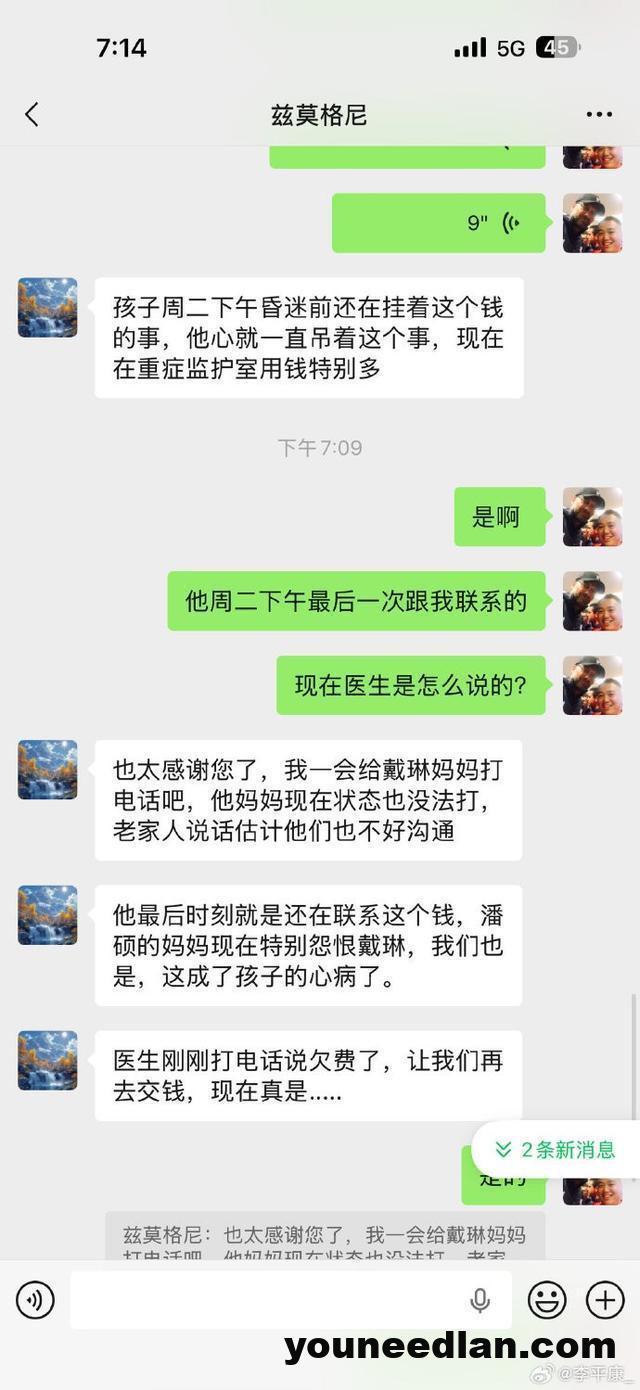Jump to the 2条新消息 new messages
Viewport: 640px width, 1390px height.
click(x=556, y=1150)
